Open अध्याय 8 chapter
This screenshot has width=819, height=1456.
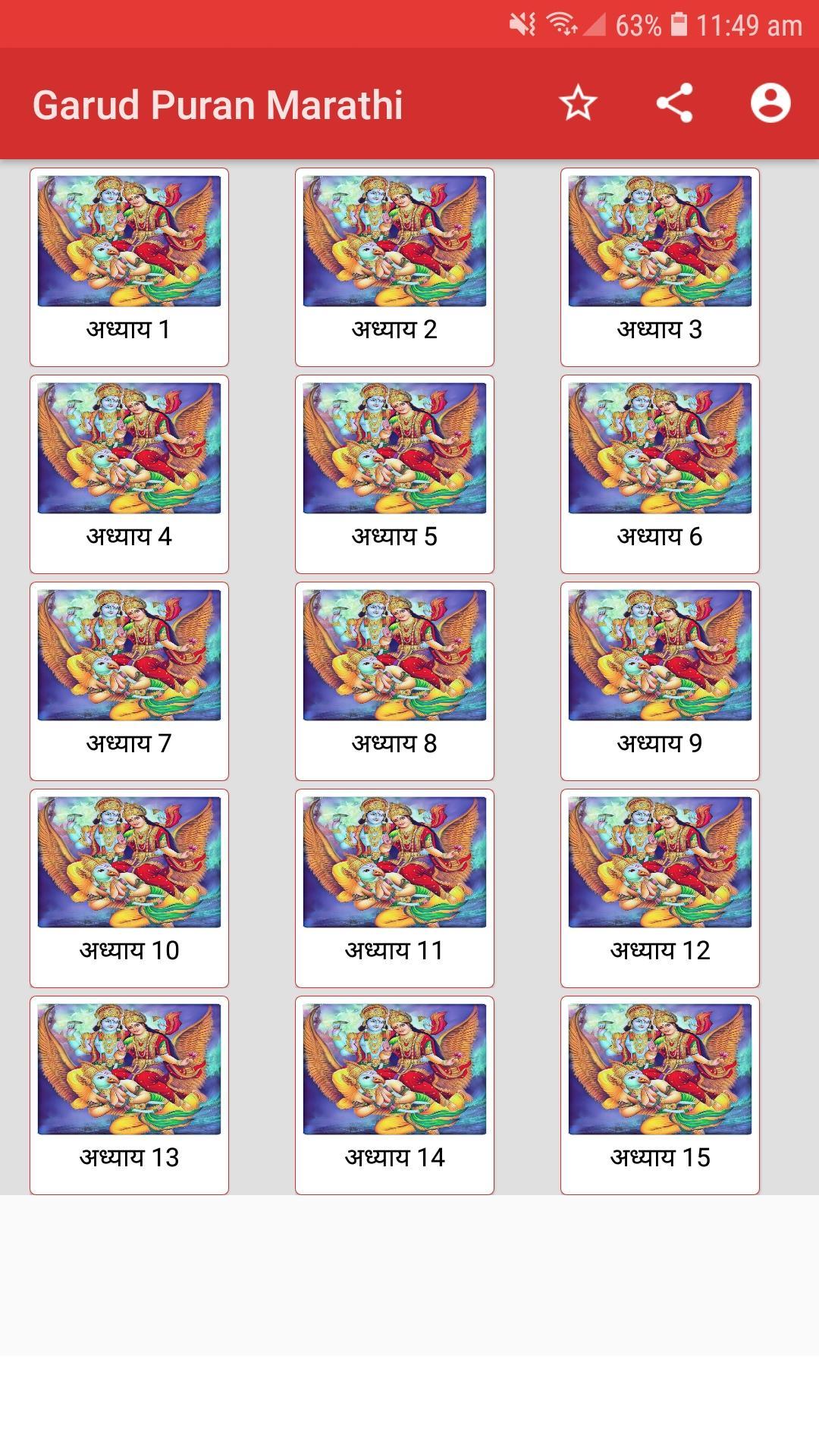[394, 681]
